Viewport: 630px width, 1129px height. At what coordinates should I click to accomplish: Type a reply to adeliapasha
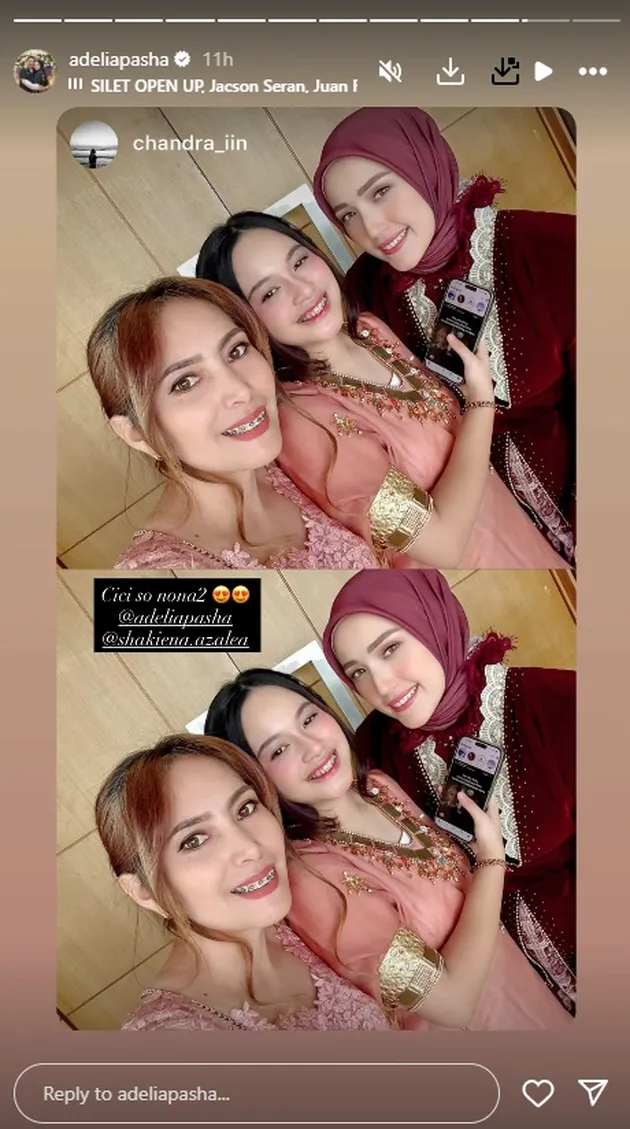[255, 1093]
